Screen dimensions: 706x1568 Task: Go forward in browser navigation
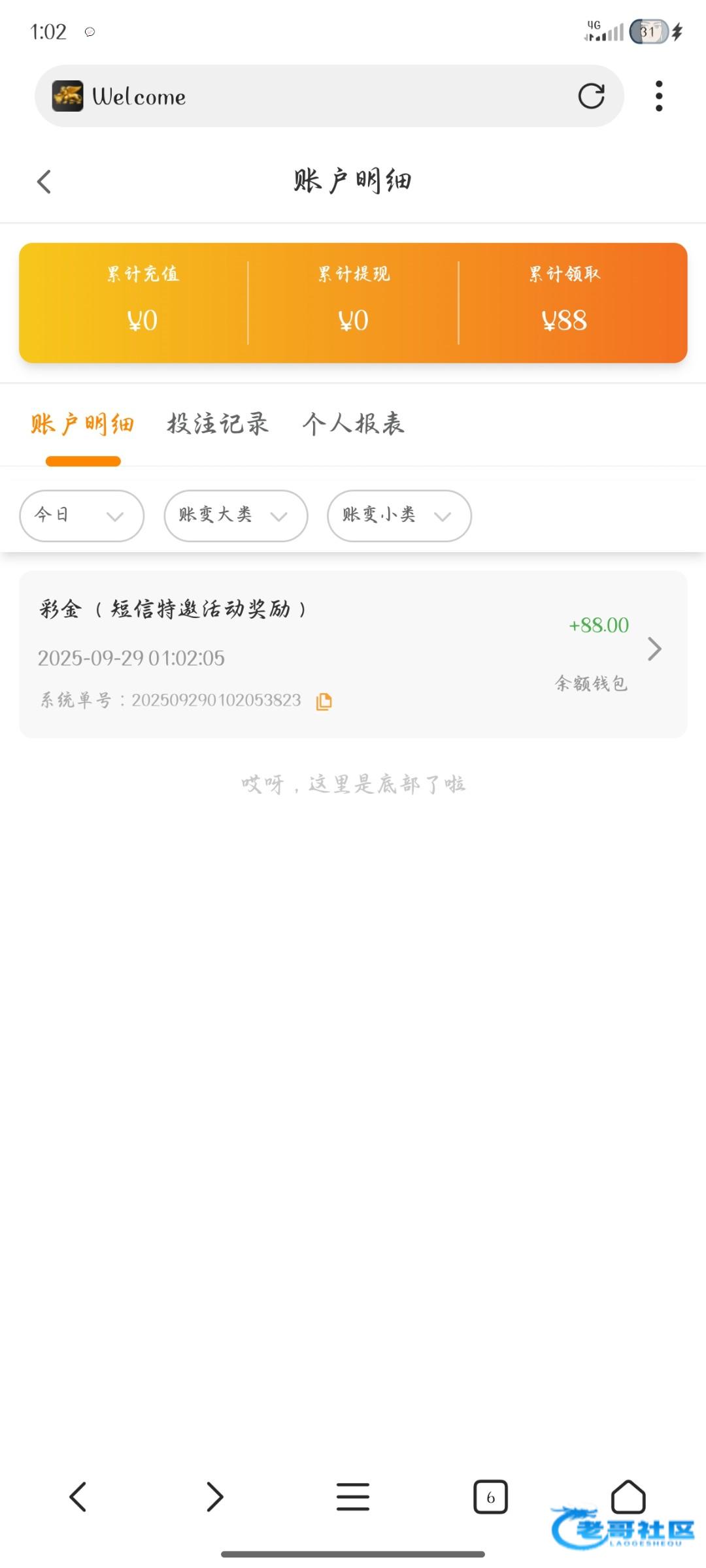[x=215, y=1496]
